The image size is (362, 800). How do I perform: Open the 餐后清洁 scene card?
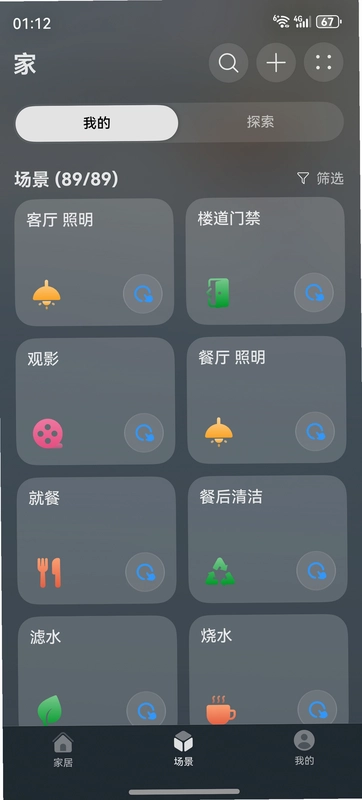point(268,539)
